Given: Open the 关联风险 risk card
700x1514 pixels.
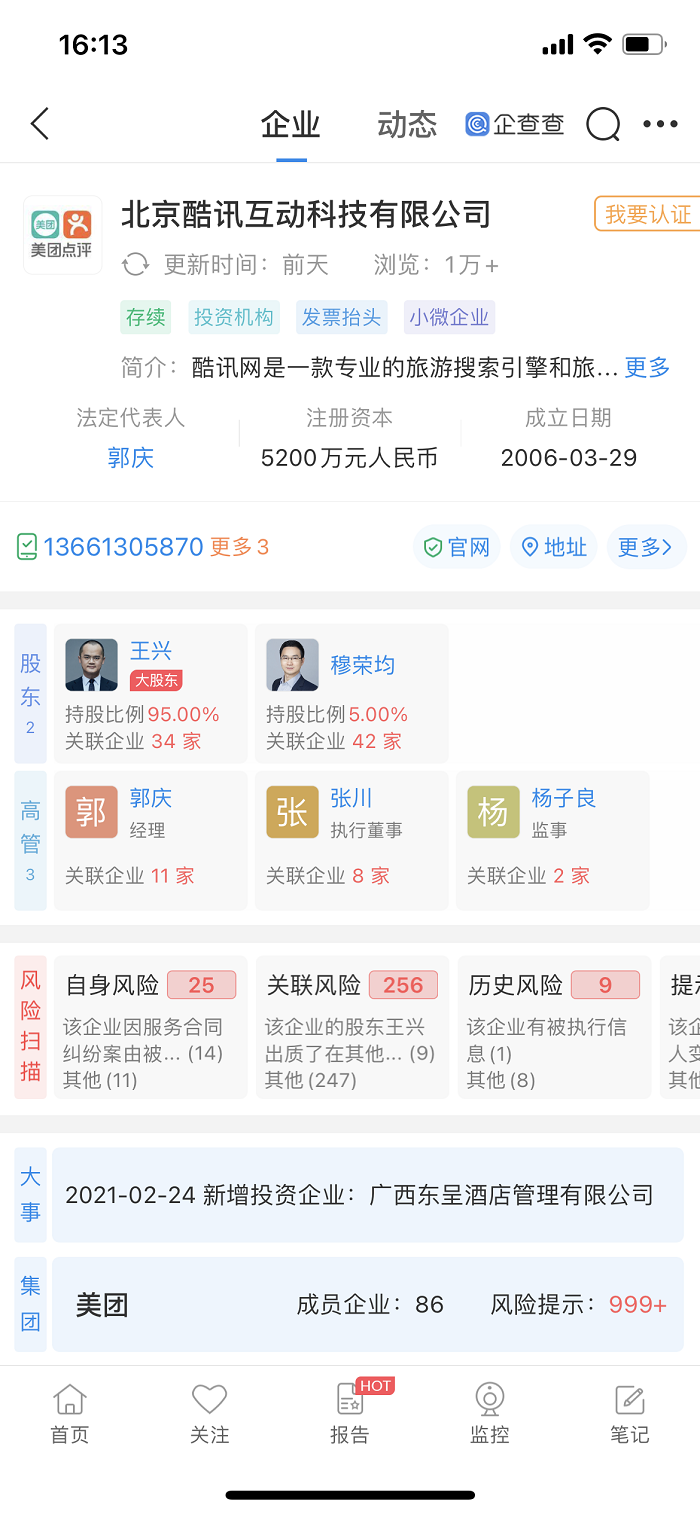Looking at the screenshot, I should (x=352, y=1027).
